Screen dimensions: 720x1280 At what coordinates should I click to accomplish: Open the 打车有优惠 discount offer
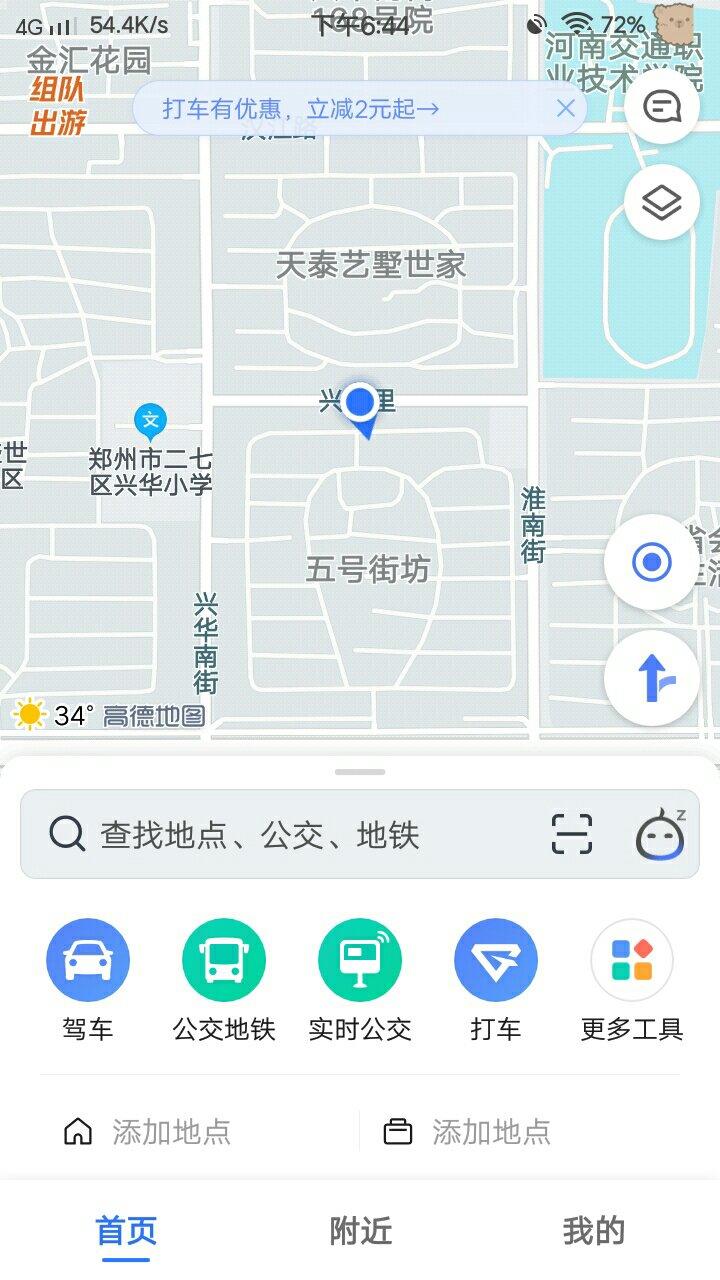300,108
